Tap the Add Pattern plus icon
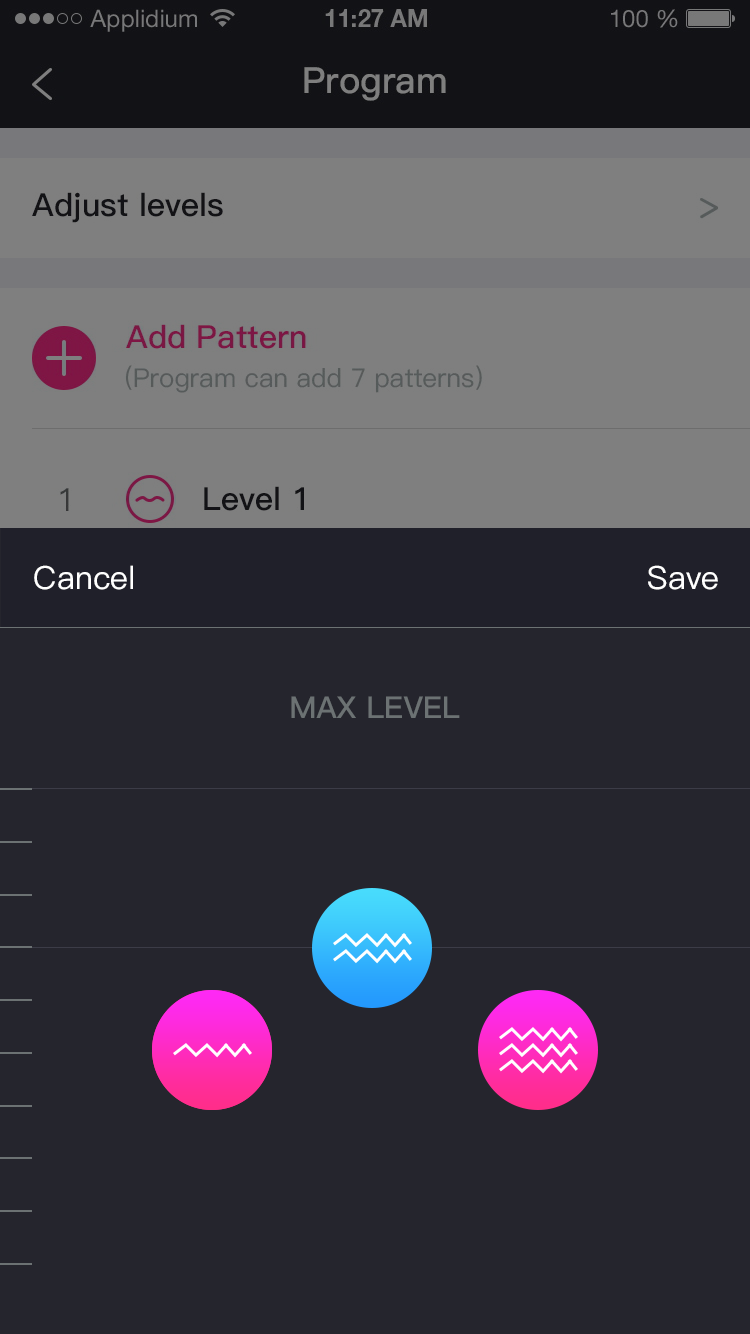Viewport: 750px width, 1334px height. click(64, 357)
